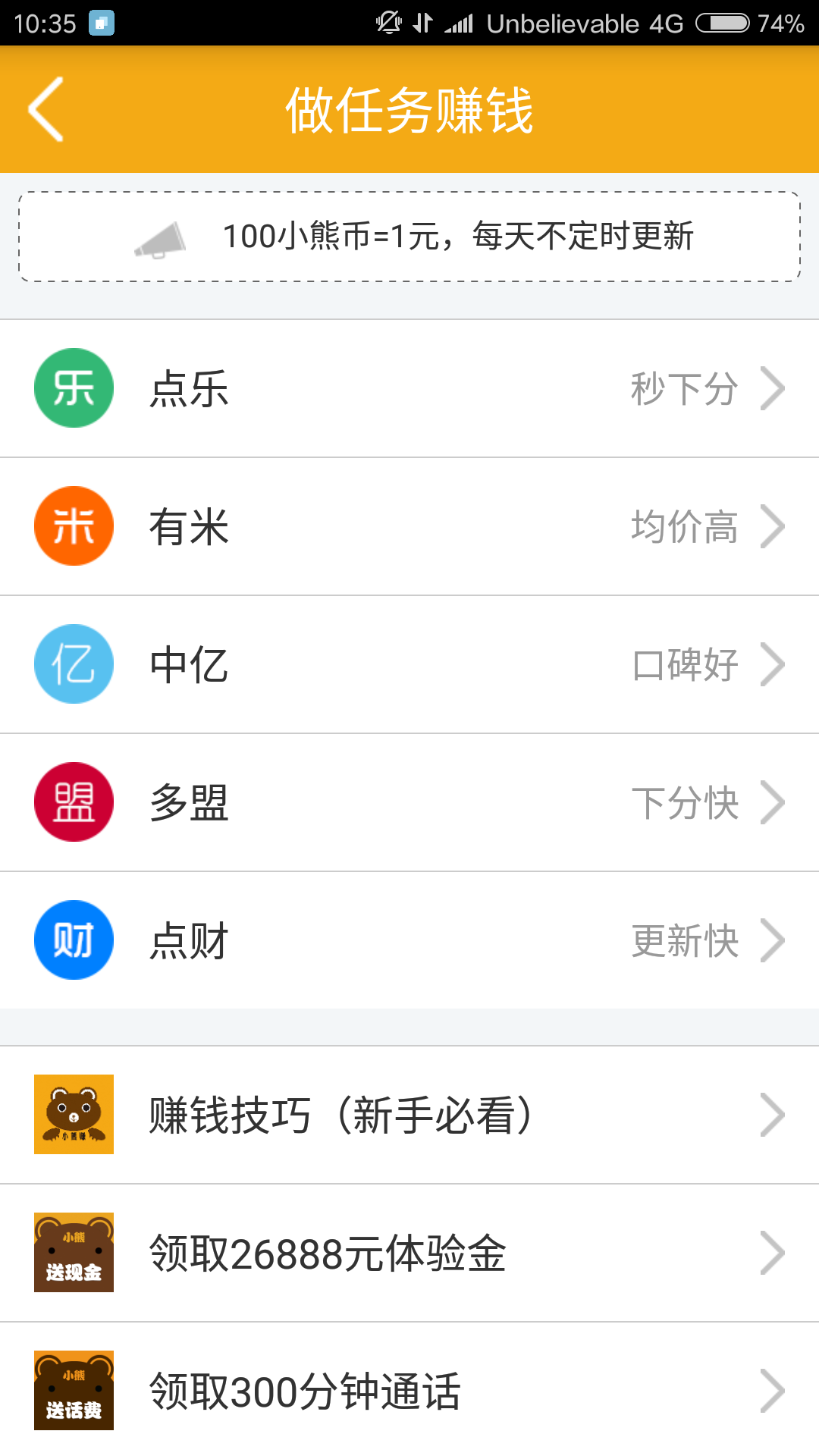Open 领取300分钟通话
819x1456 pixels.
409,1391
